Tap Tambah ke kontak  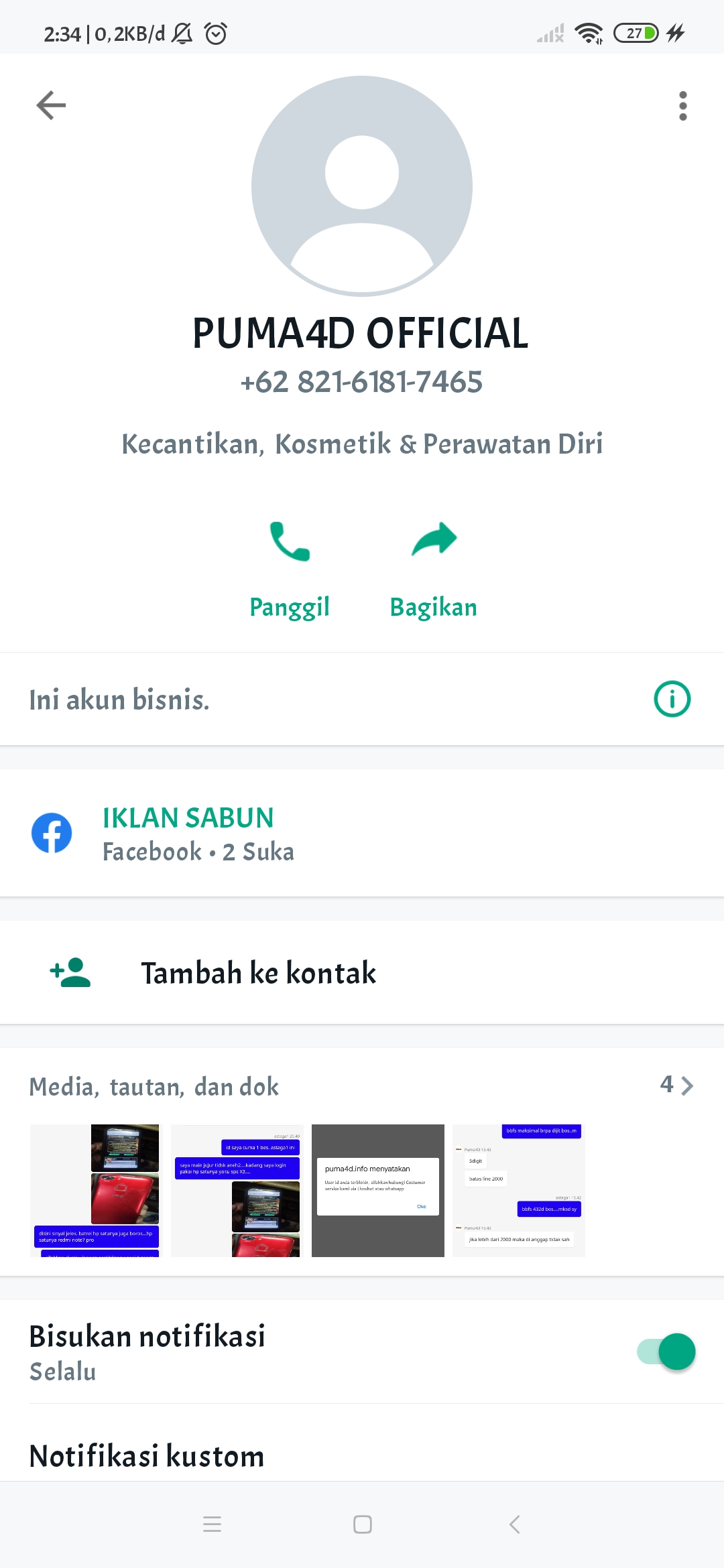click(x=258, y=973)
